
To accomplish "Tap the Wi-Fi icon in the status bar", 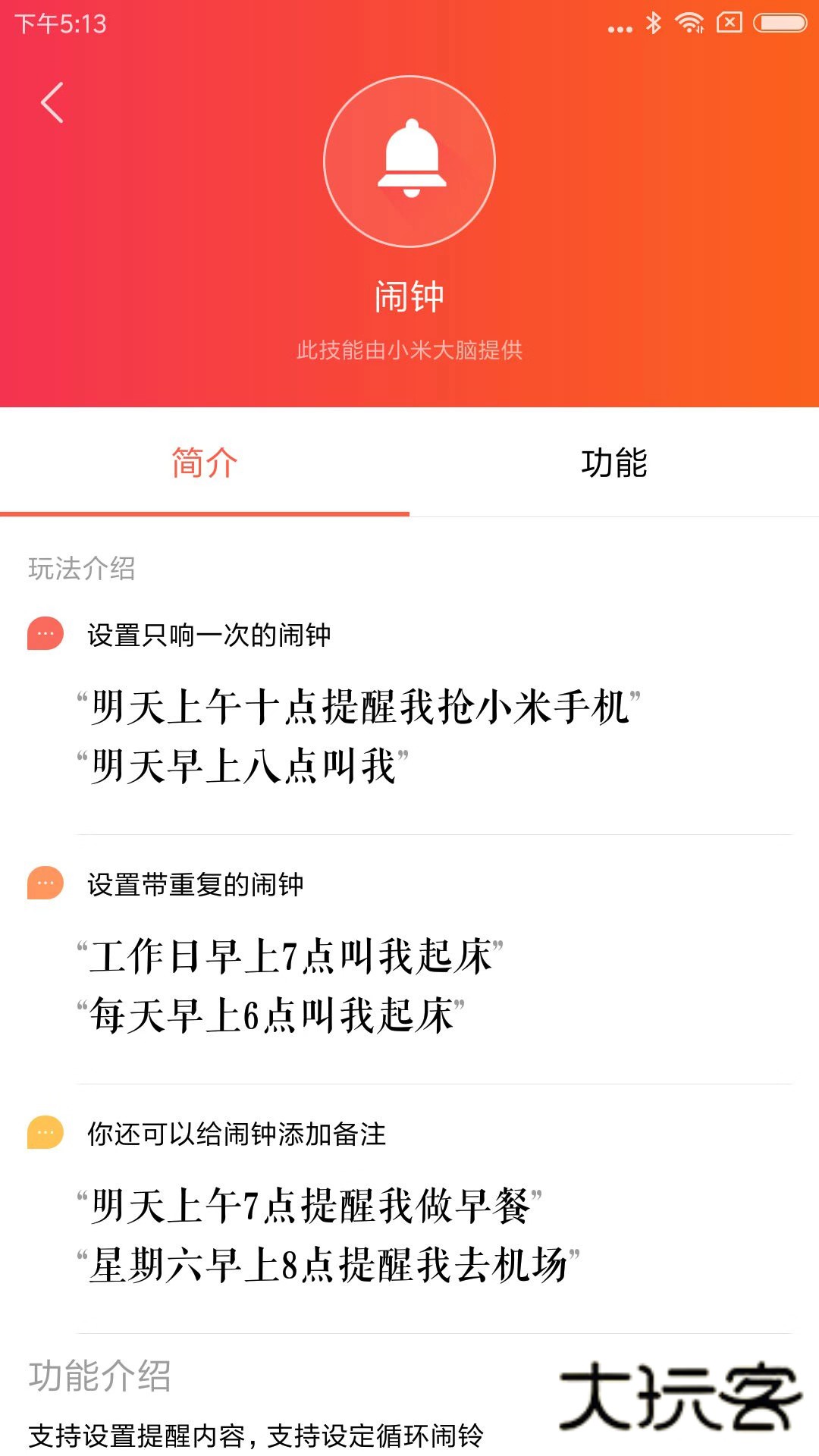I will pyautogui.click(x=689, y=23).
